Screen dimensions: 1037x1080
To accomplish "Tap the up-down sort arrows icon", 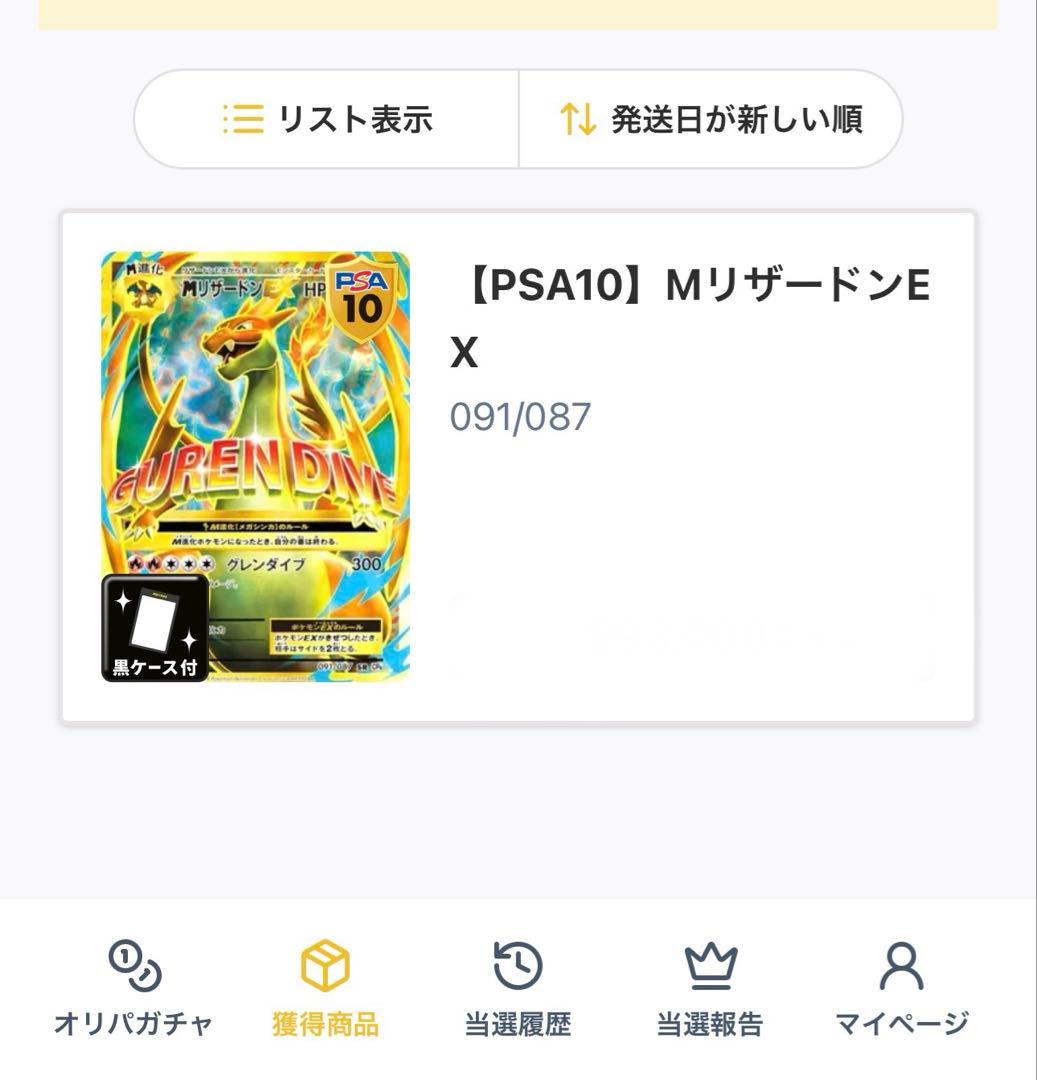I will point(580,119).
